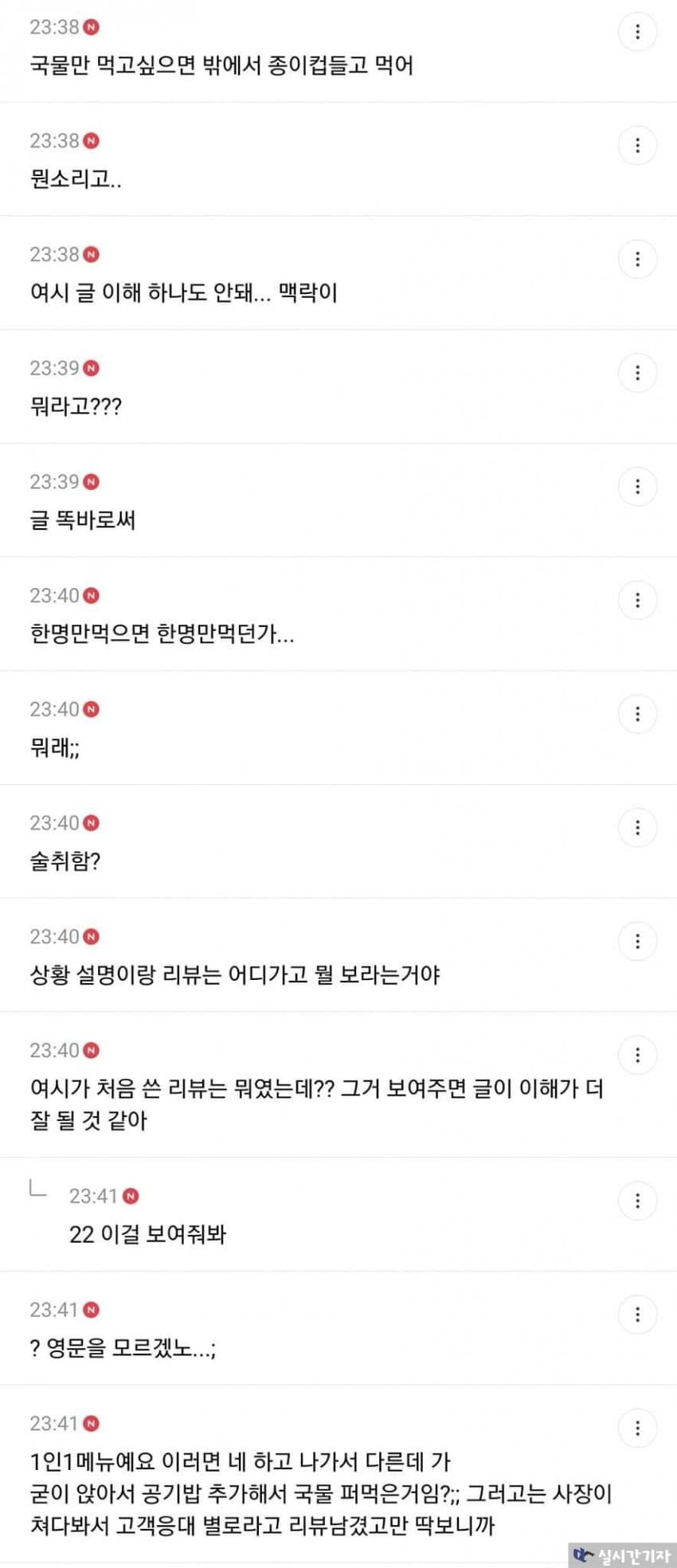Open options for the 맥락이 comment

637,260
